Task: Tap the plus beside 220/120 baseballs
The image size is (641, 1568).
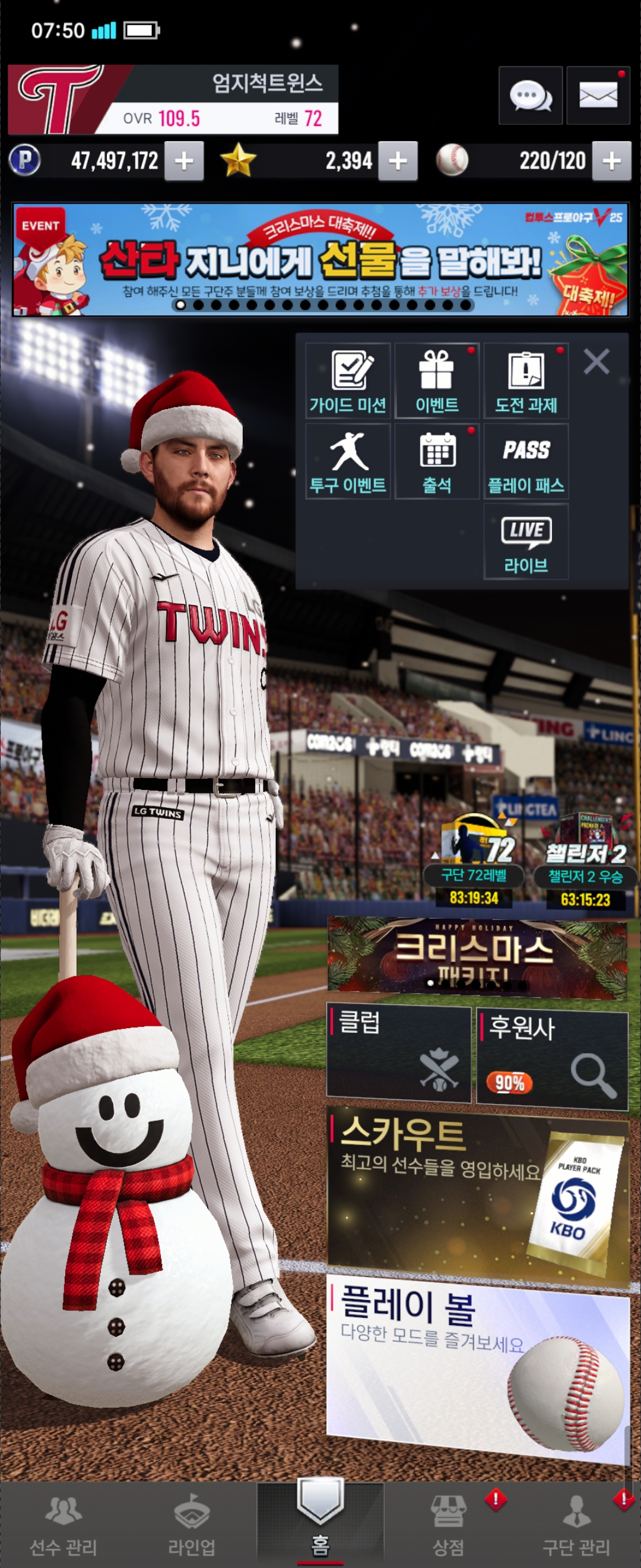Action: point(611,162)
